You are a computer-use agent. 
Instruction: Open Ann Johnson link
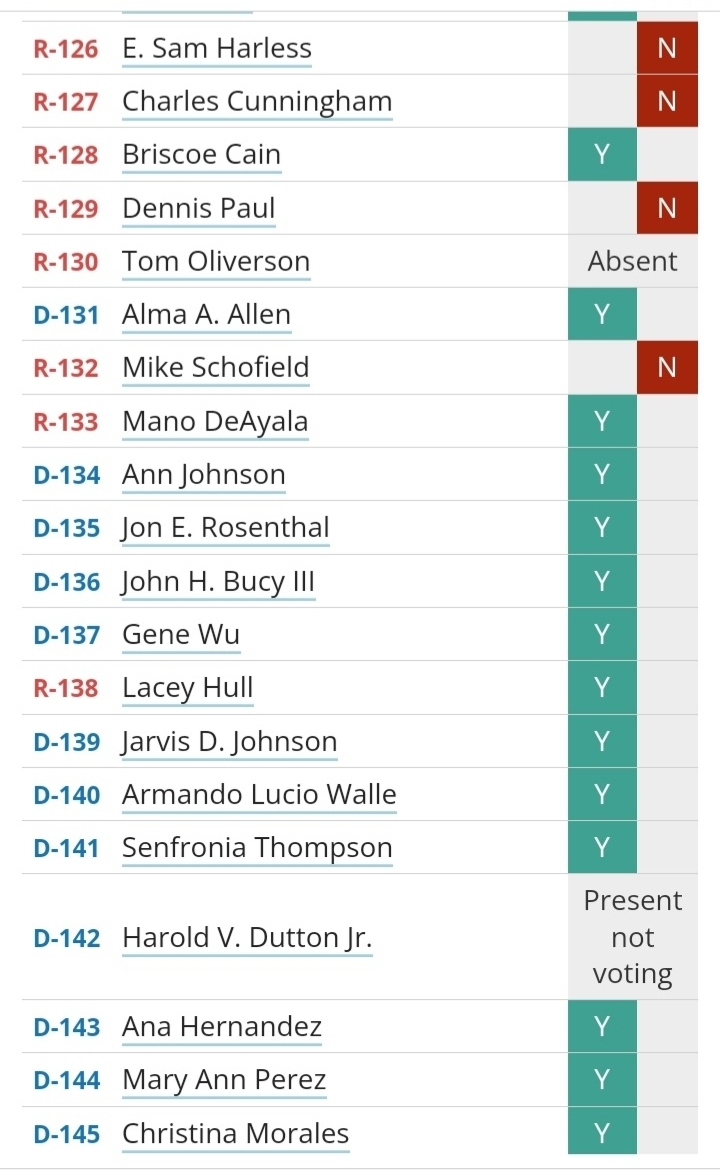204,475
